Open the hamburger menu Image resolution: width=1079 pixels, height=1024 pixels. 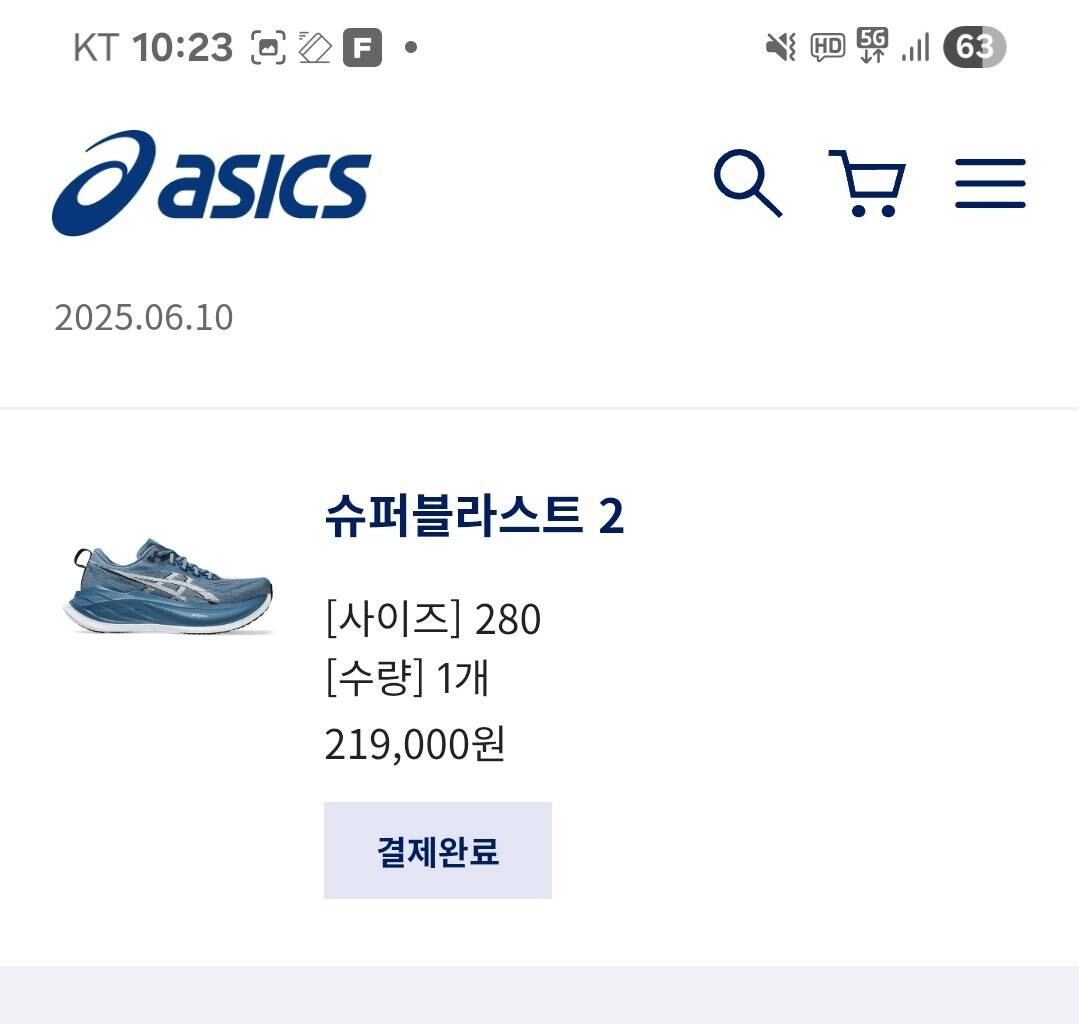(990, 183)
